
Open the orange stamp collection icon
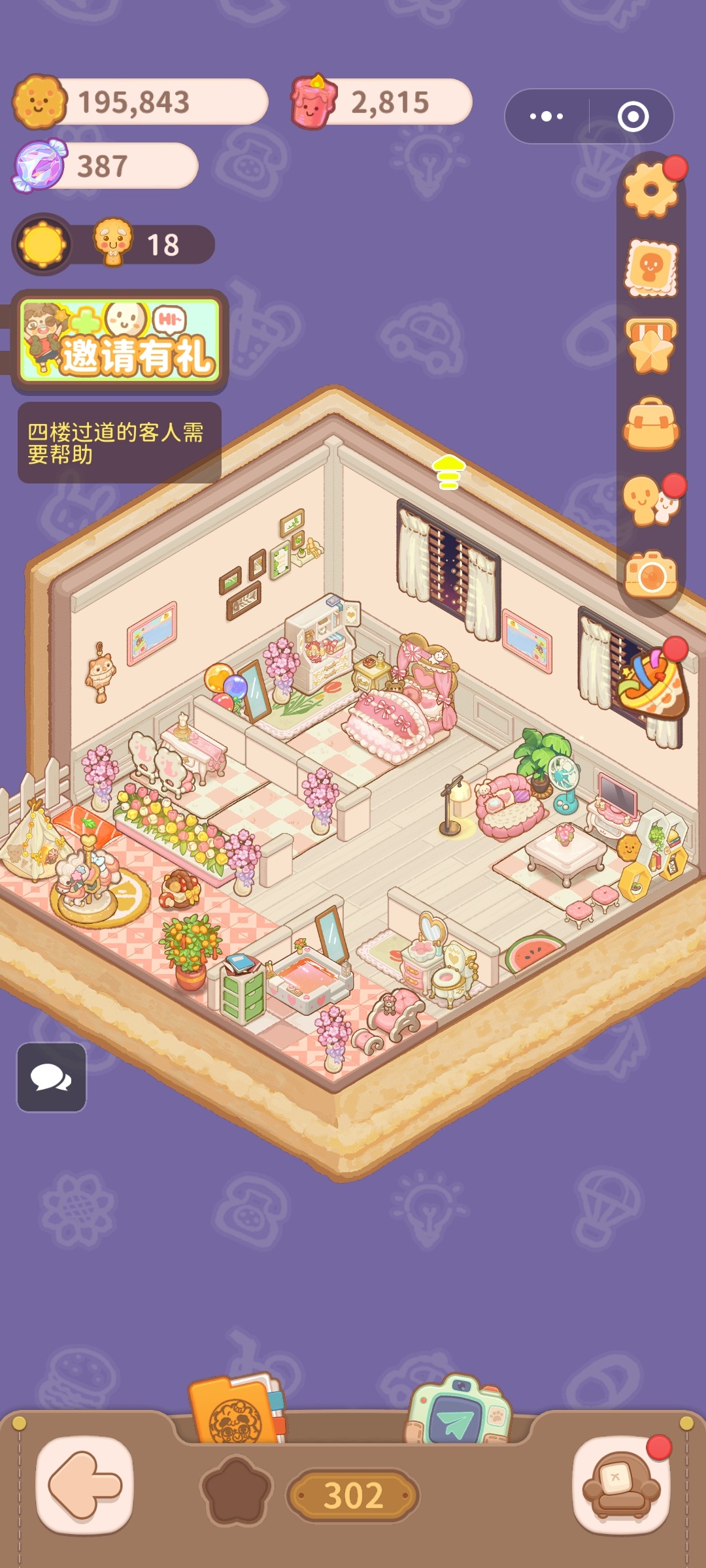tap(651, 268)
